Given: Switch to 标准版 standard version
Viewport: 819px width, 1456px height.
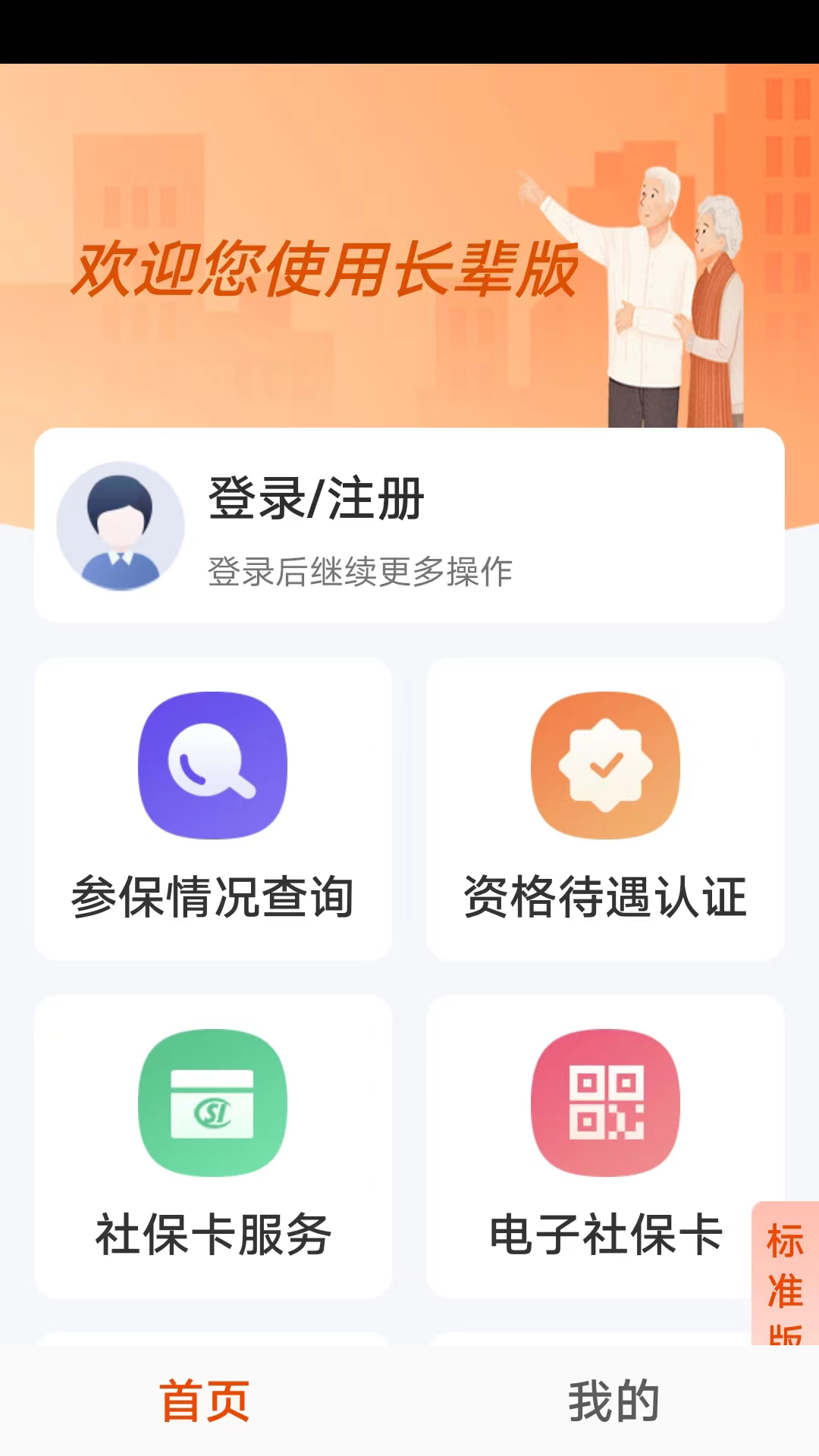Looking at the screenshot, I should click(786, 1274).
